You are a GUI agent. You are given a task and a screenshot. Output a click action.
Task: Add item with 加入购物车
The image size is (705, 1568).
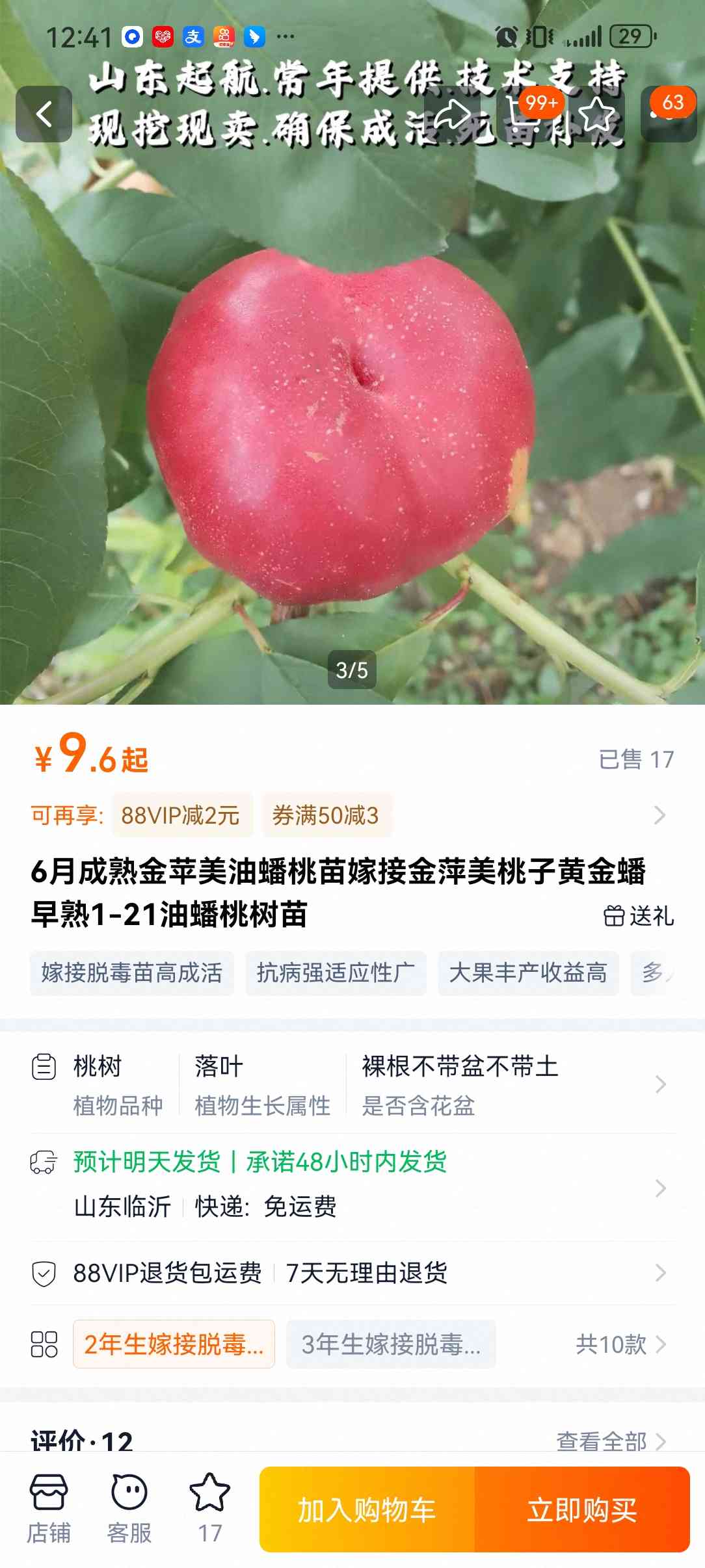click(367, 1509)
